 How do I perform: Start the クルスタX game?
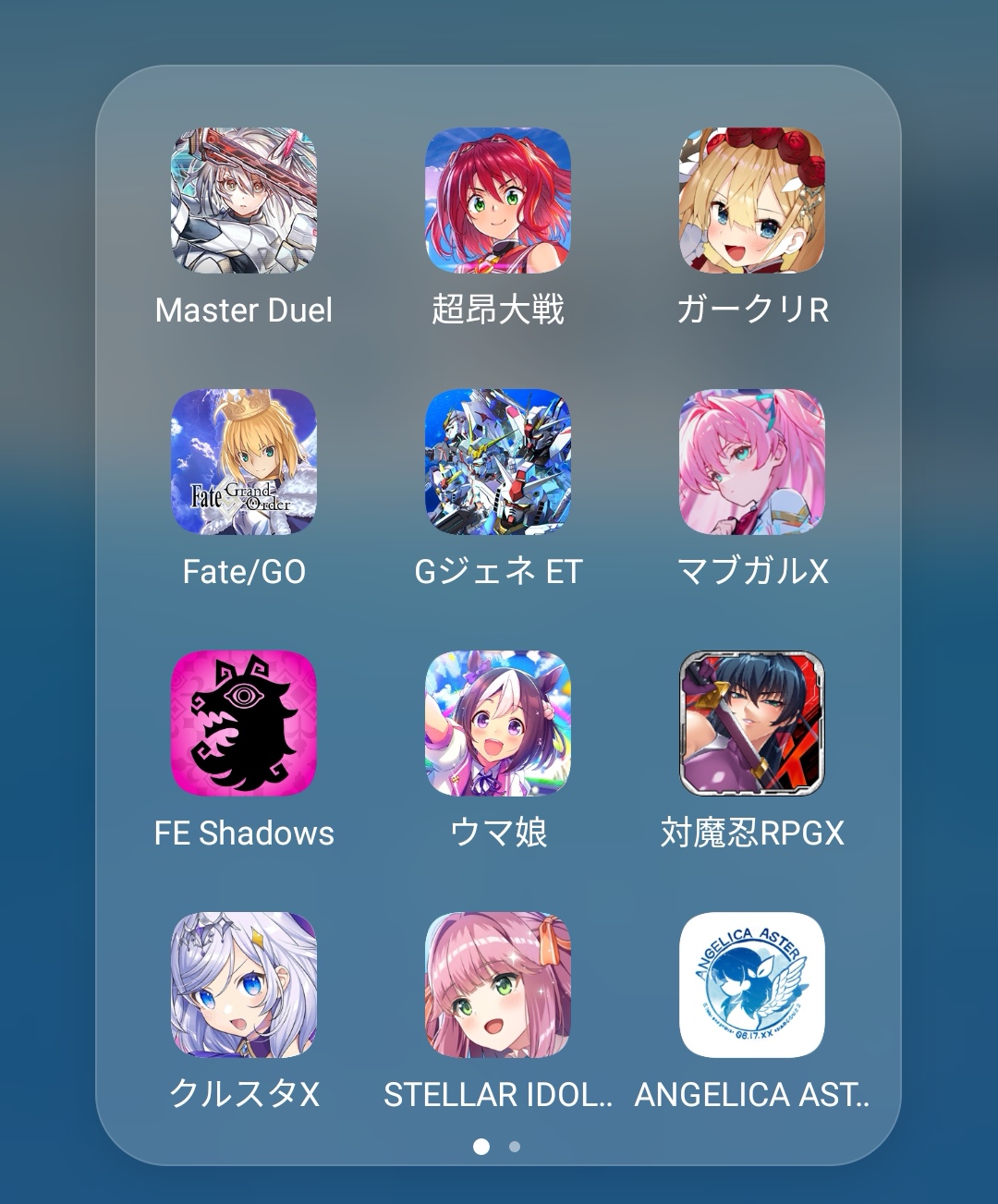[244, 985]
